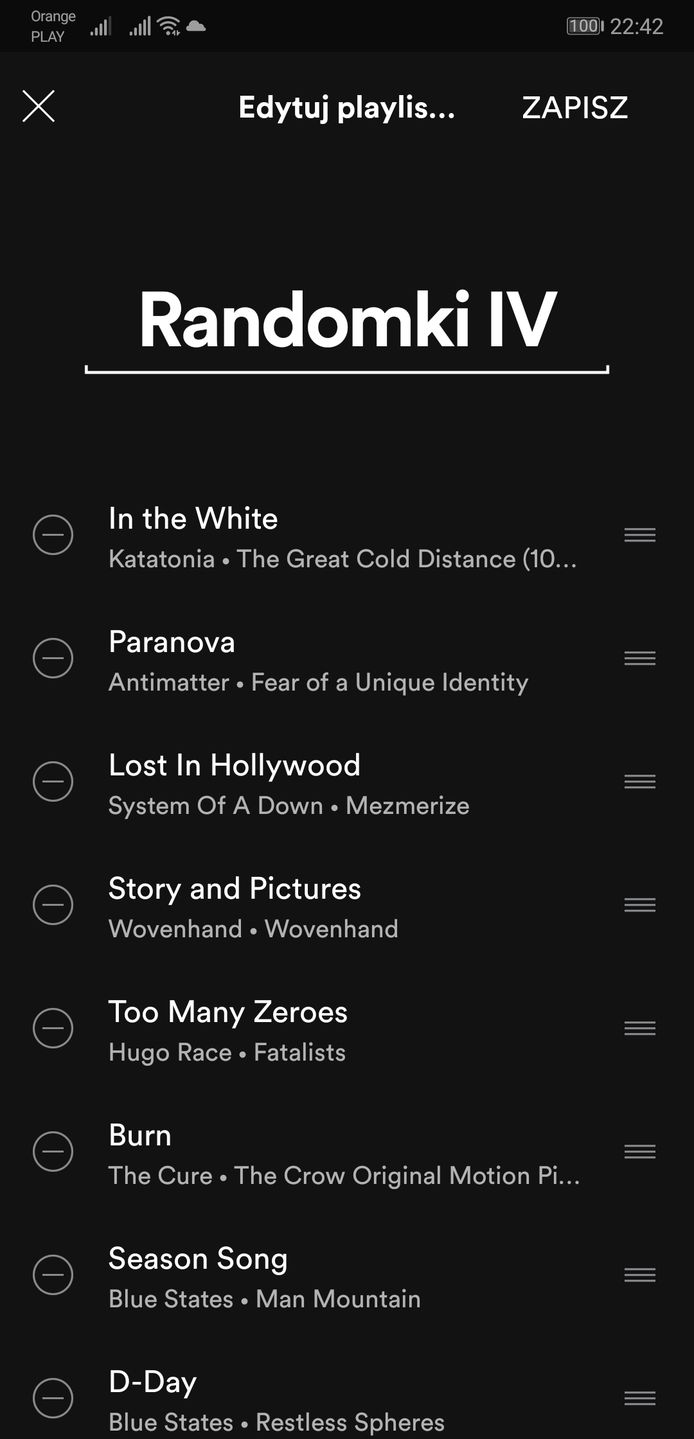Viewport: 694px width, 1439px height.
Task: Tap reorder handle beside Season Song
Action: tap(640, 1274)
